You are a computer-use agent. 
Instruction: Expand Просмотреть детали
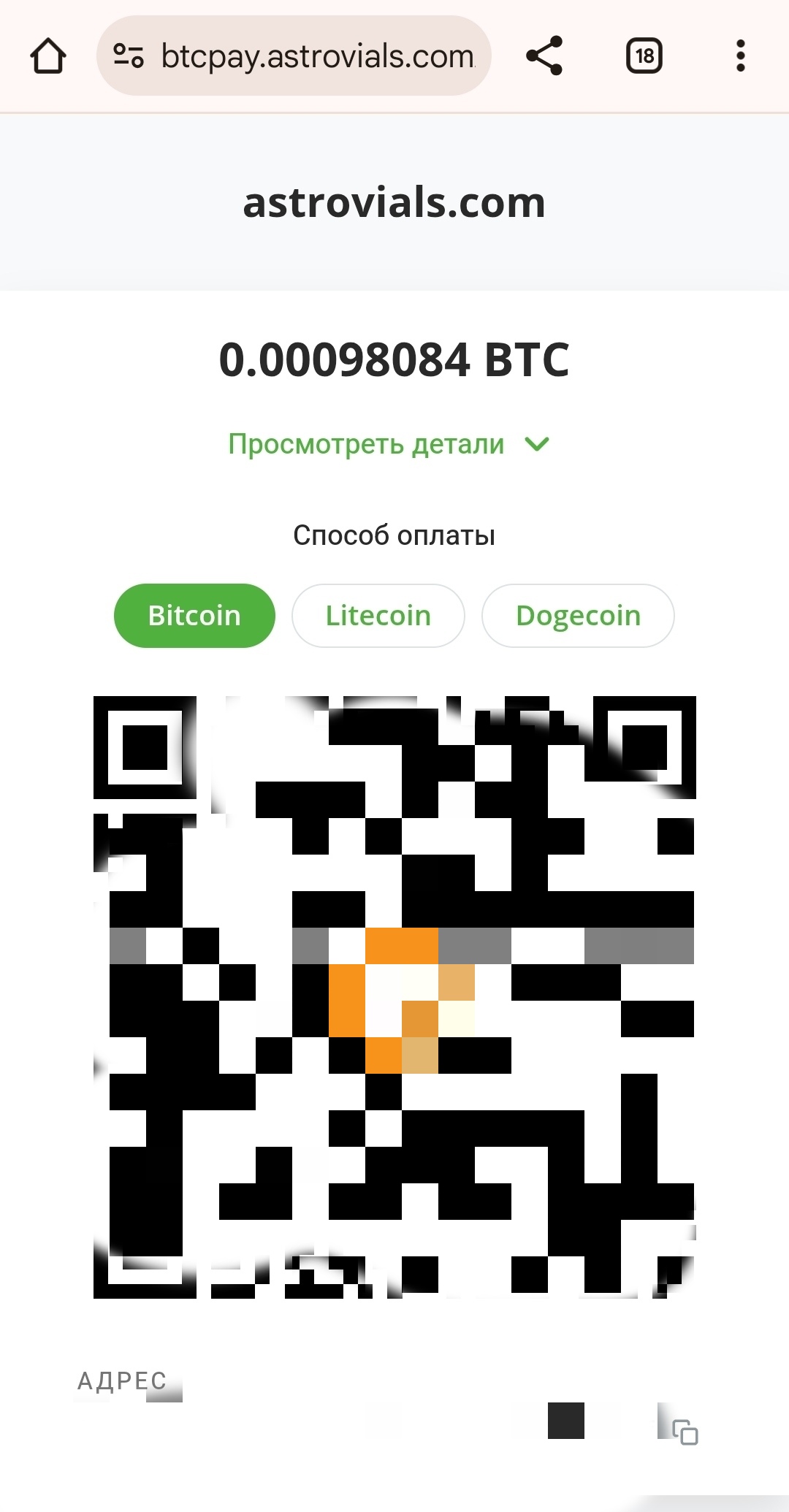[389, 444]
